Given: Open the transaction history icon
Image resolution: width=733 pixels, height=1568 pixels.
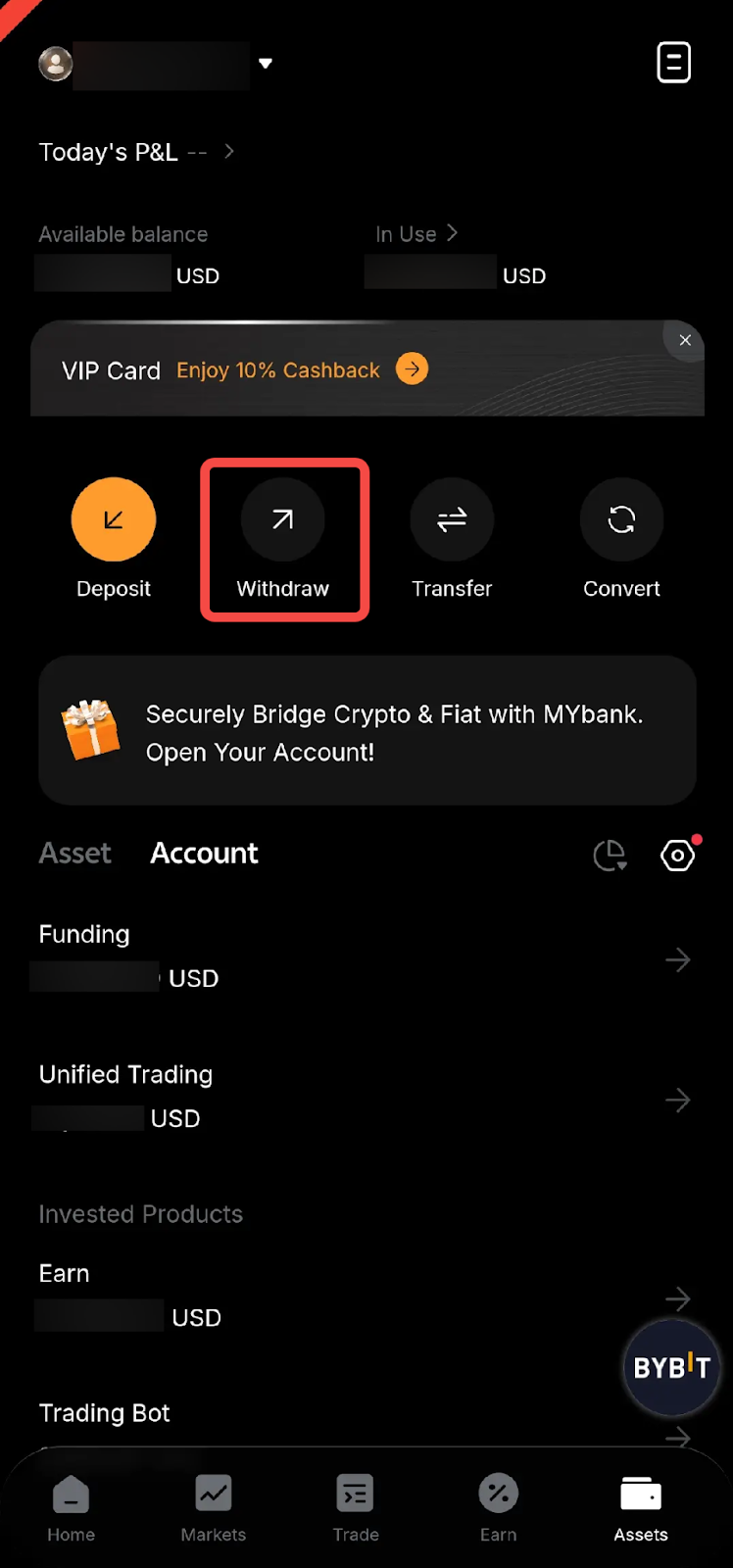Looking at the screenshot, I should click(x=673, y=63).
